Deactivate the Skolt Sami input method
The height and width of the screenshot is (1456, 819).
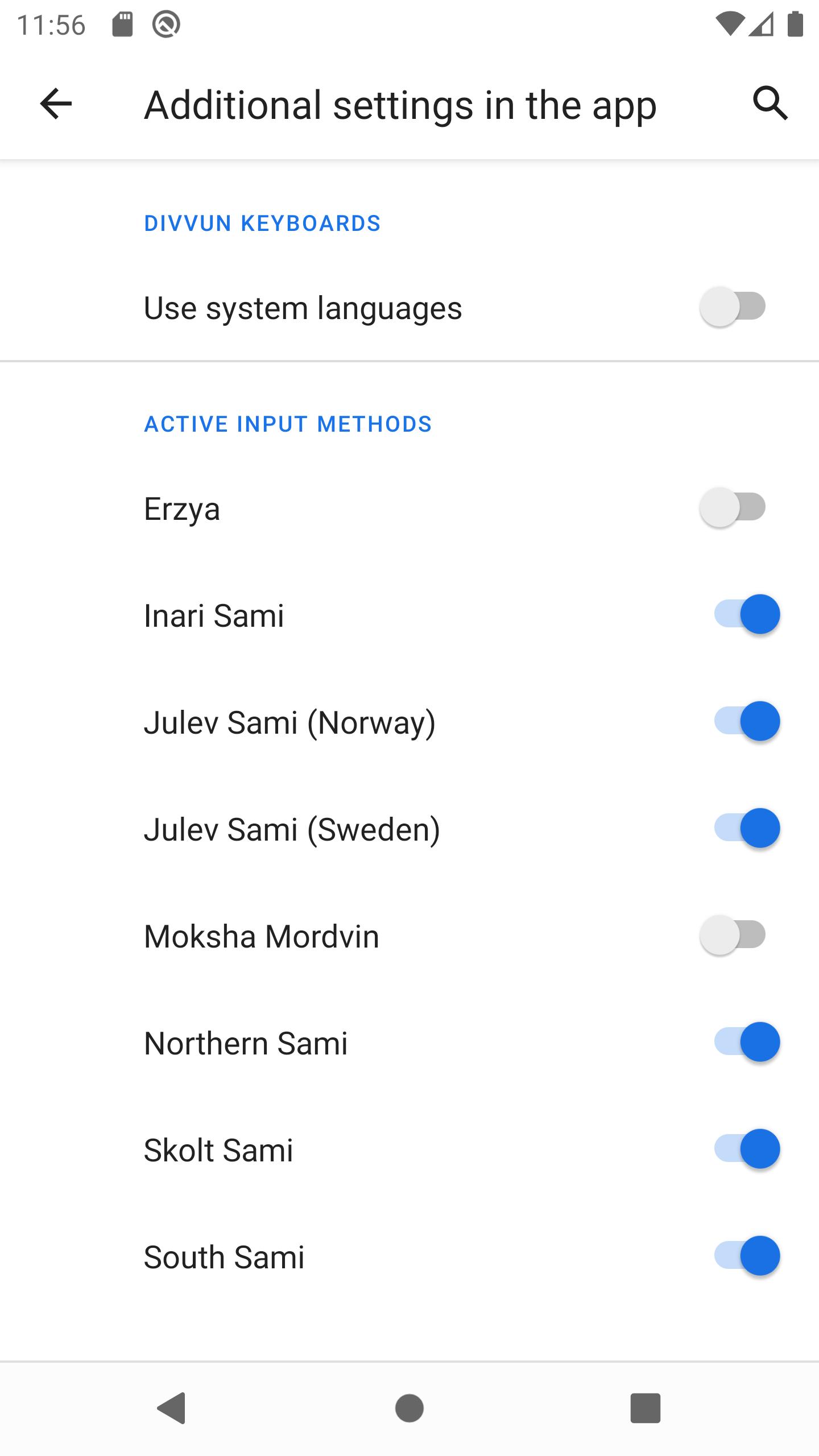746,1149
